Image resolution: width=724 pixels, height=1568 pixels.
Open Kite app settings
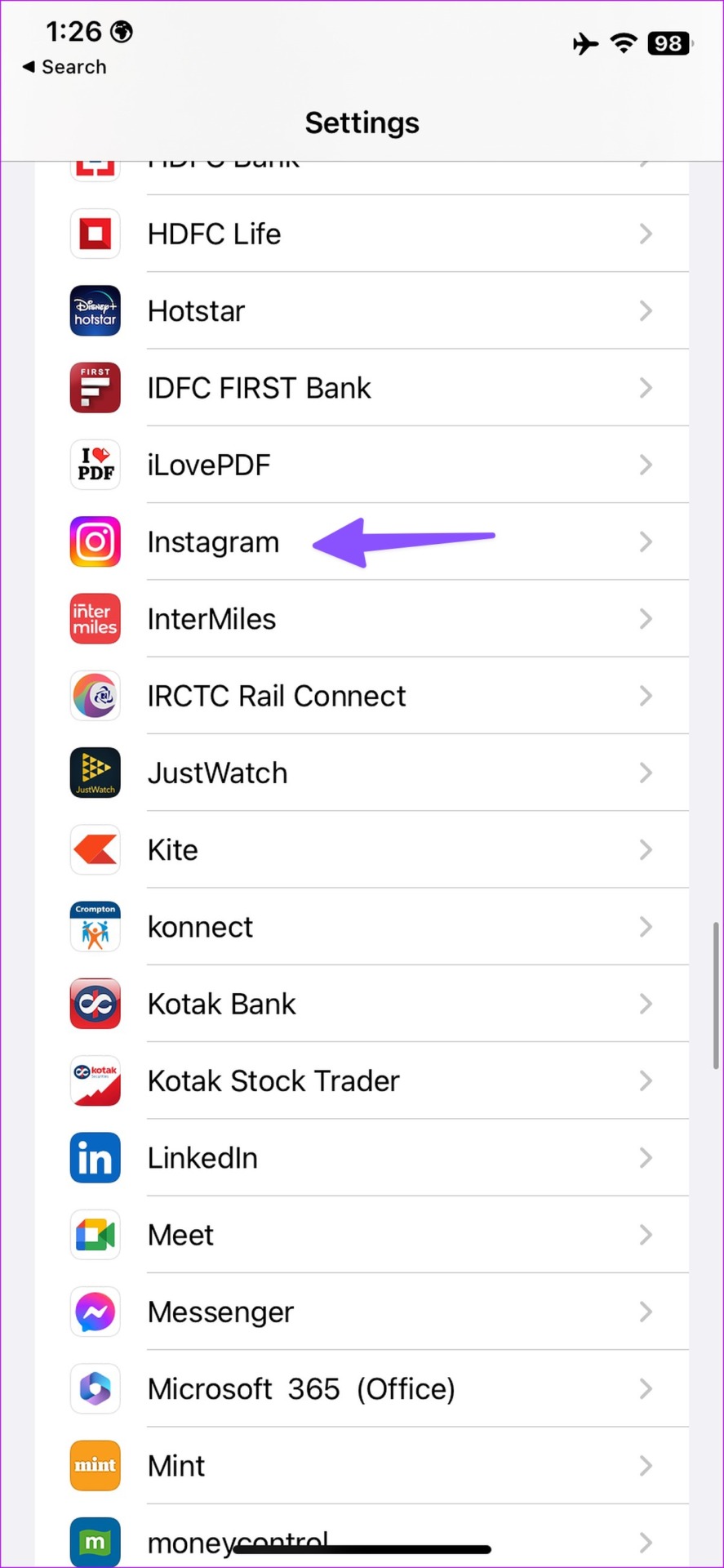(x=362, y=849)
